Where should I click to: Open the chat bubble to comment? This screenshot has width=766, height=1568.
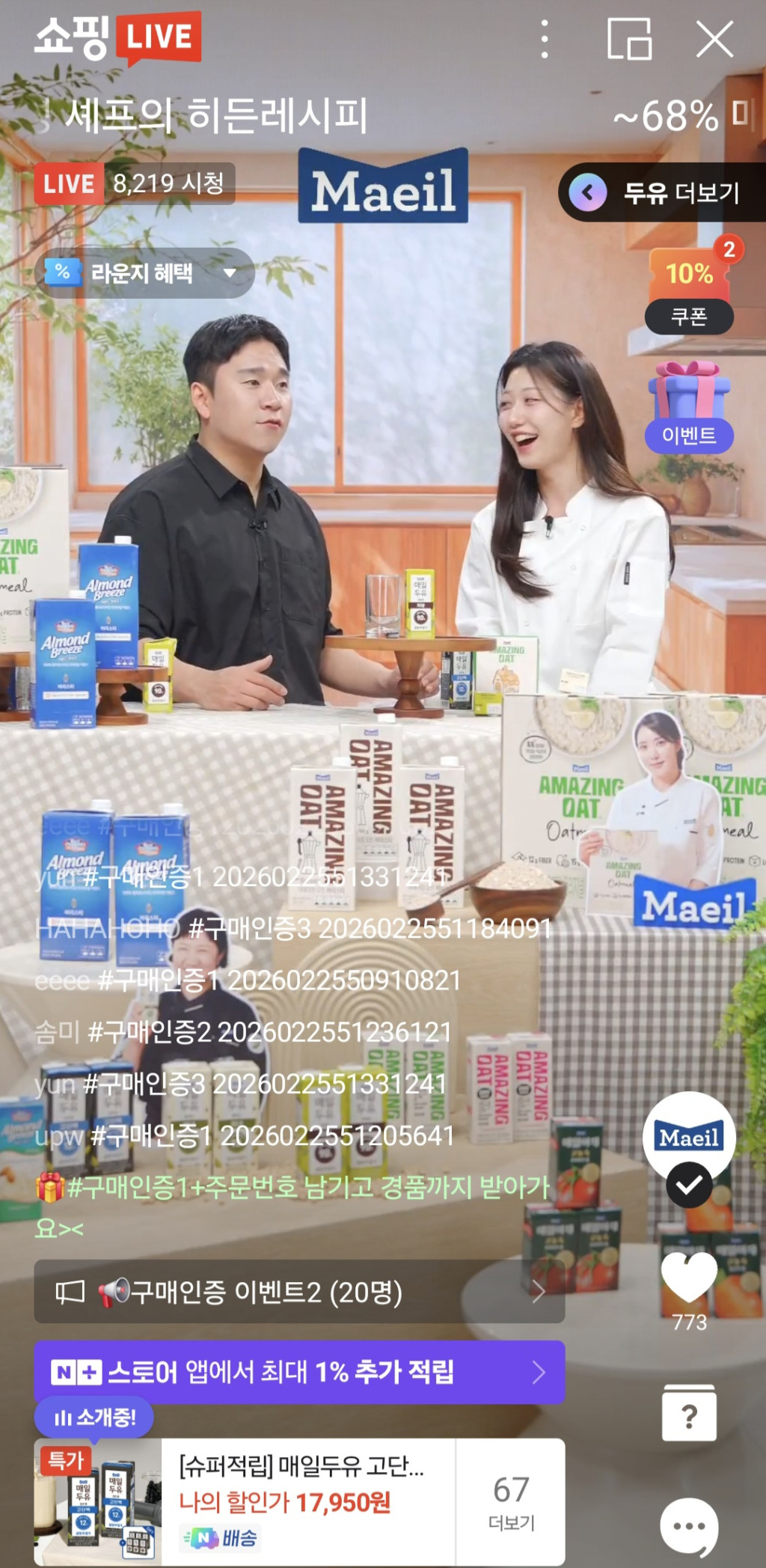[689, 1526]
